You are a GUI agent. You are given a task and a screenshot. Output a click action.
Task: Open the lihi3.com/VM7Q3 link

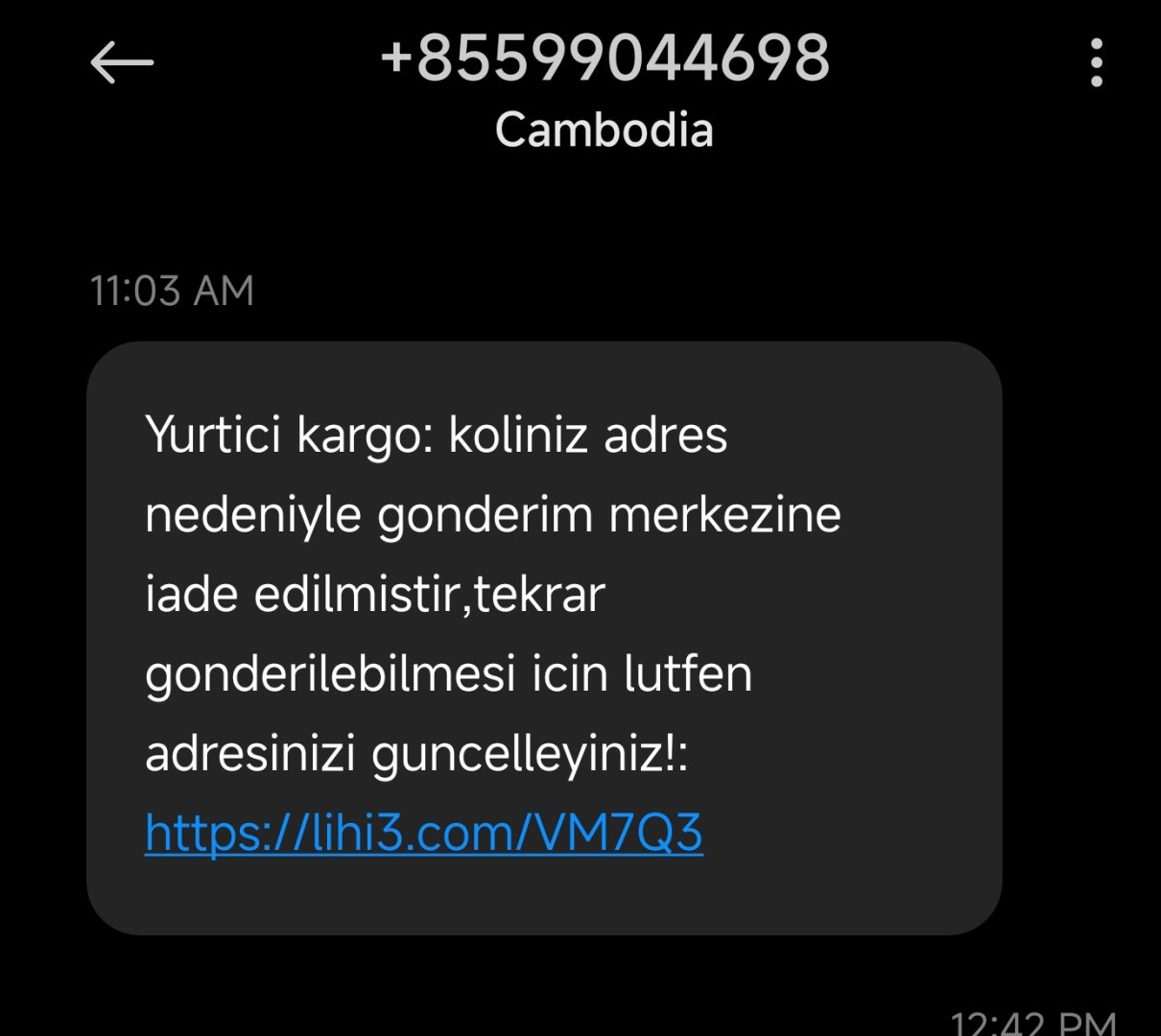point(424,832)
